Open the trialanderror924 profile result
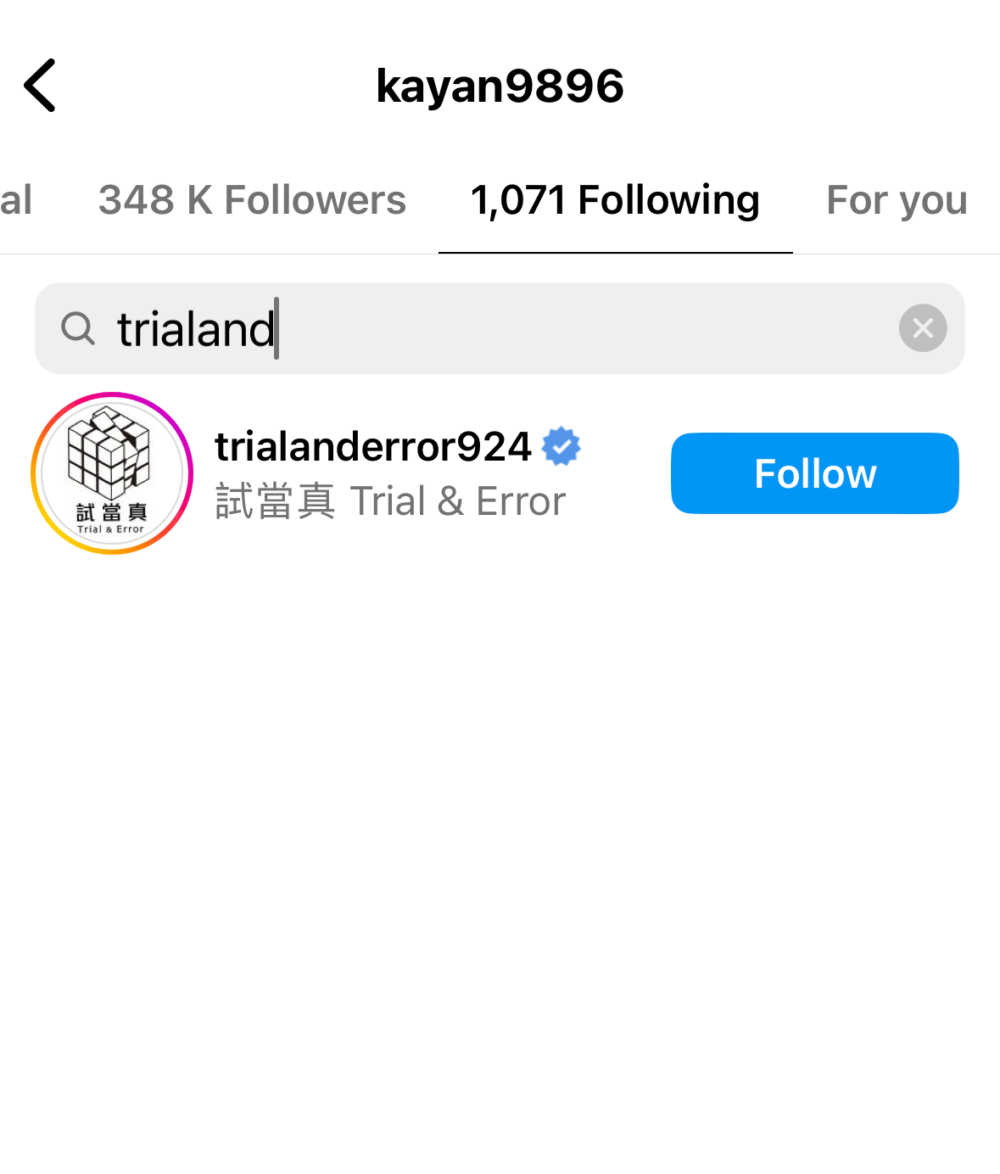This screenshot has height=1174, width=1000. [x=390, y=473]
